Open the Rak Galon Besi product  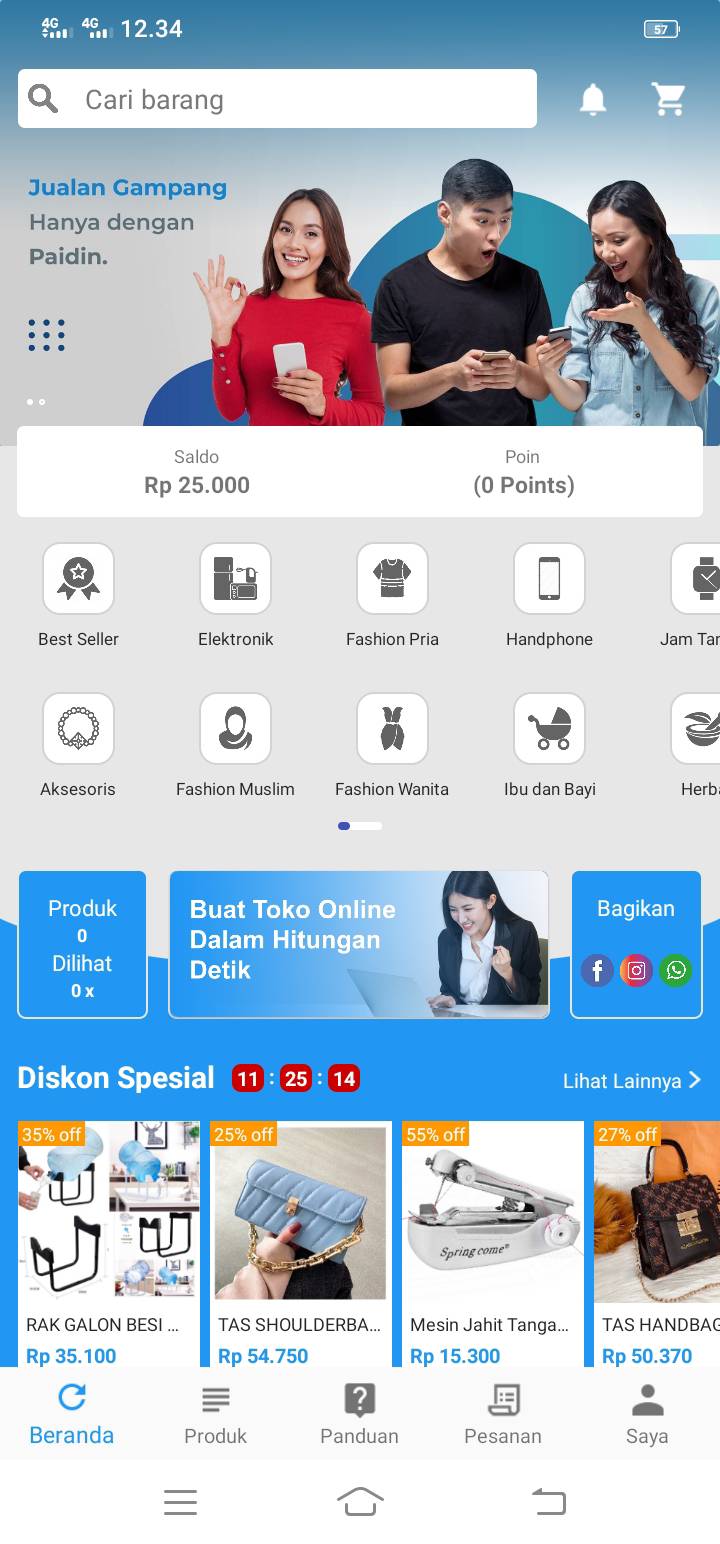tap(109, 1244)
